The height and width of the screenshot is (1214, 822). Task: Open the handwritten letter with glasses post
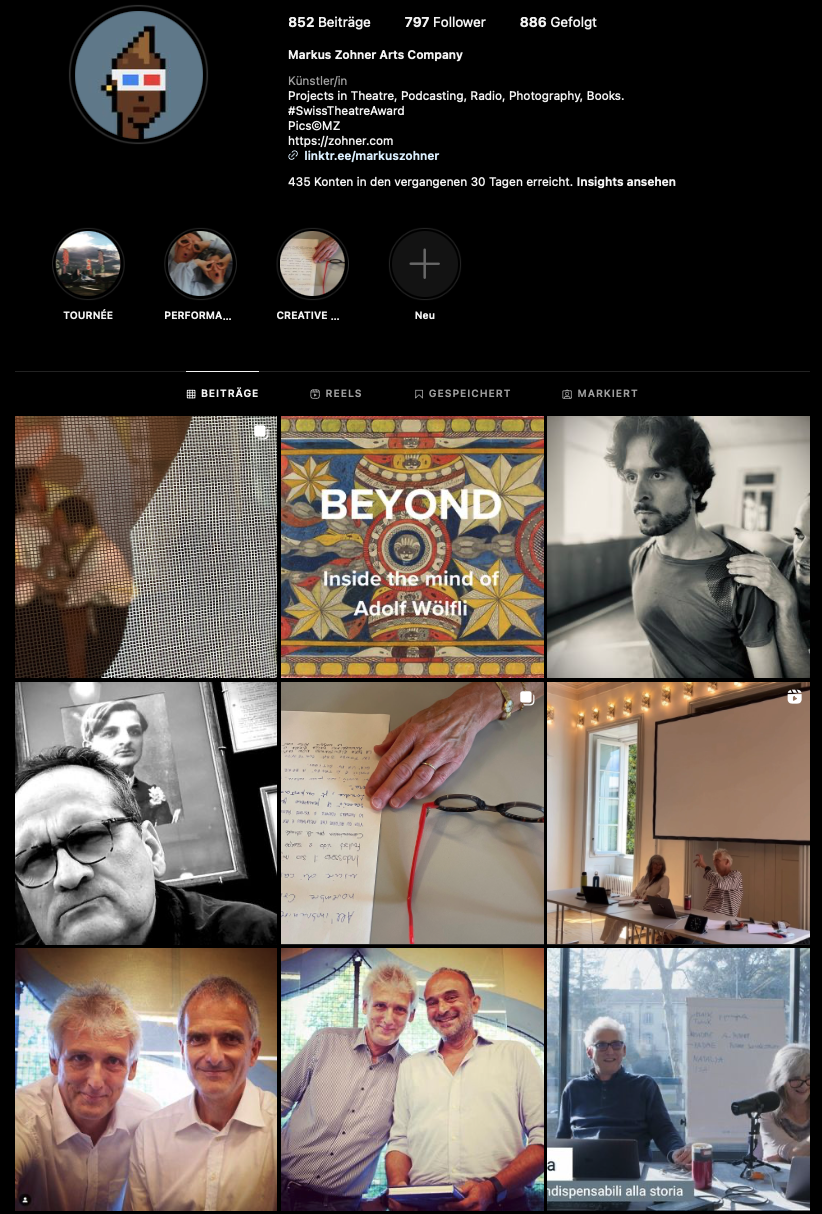[x=412, y=813]
